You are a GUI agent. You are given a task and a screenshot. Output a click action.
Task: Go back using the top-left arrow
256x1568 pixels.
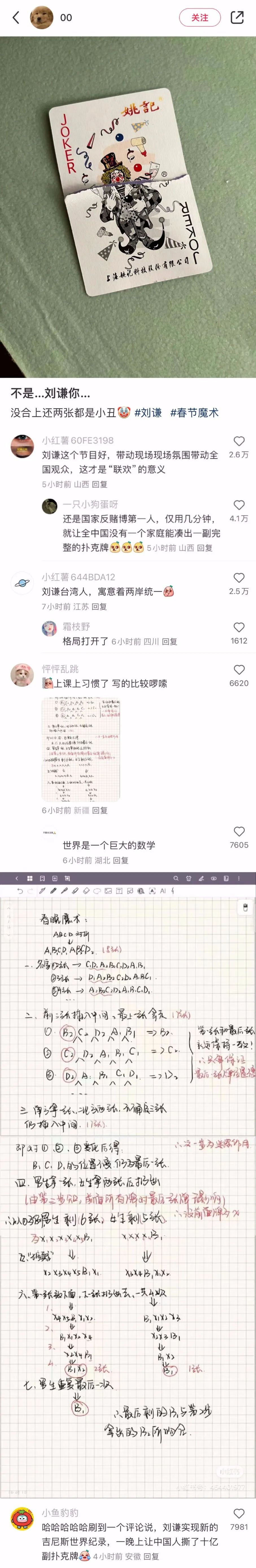click(16, 18)
